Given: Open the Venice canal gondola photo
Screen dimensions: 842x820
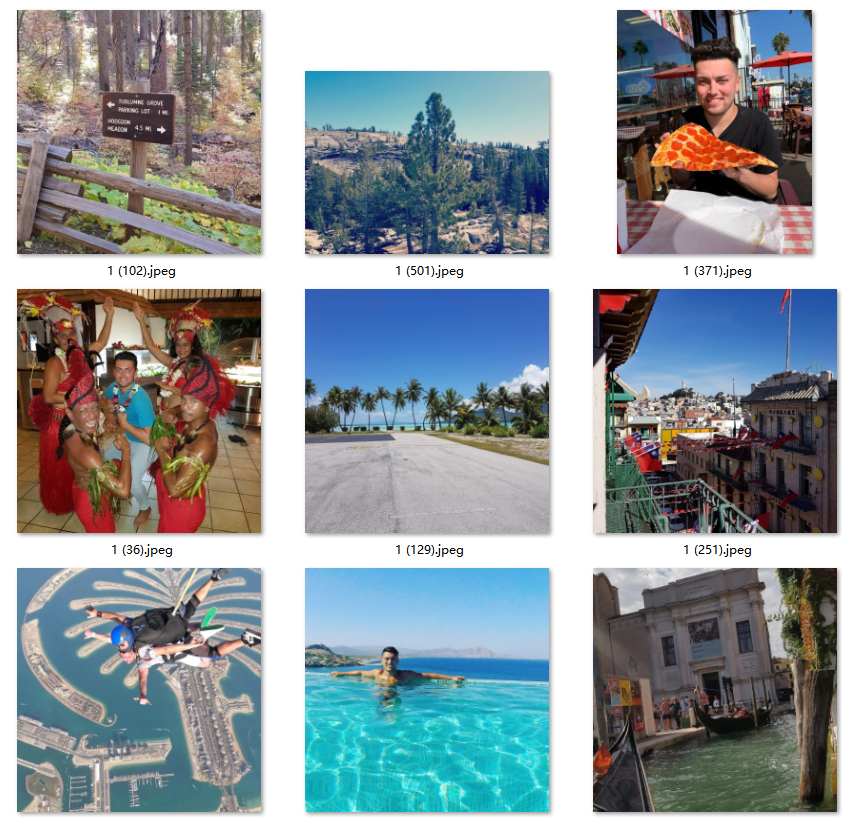Looking at the screenshot, I should pyautogui.click(x=714, y=690).
